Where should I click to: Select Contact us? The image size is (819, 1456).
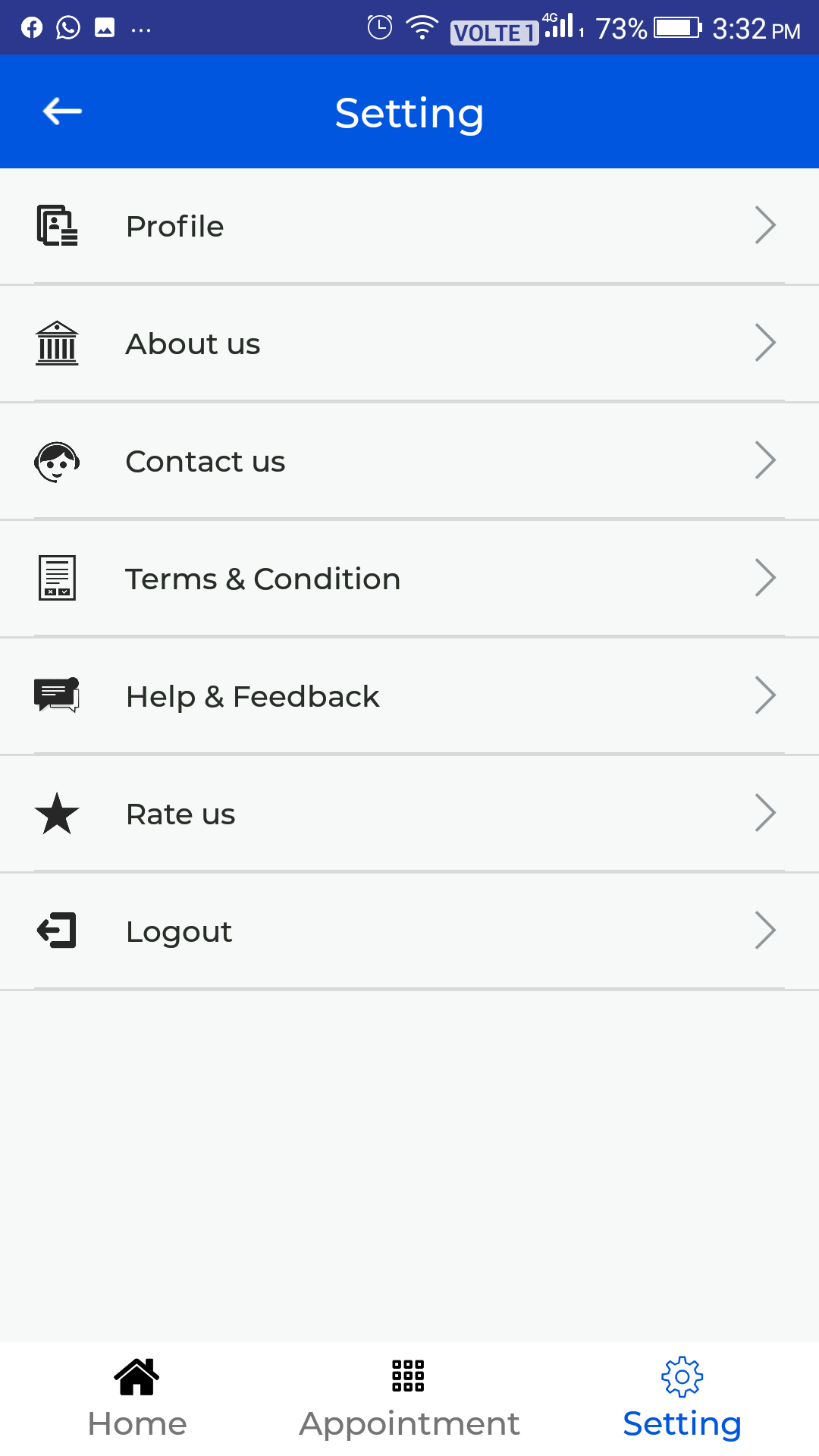(x=409, y=461)
